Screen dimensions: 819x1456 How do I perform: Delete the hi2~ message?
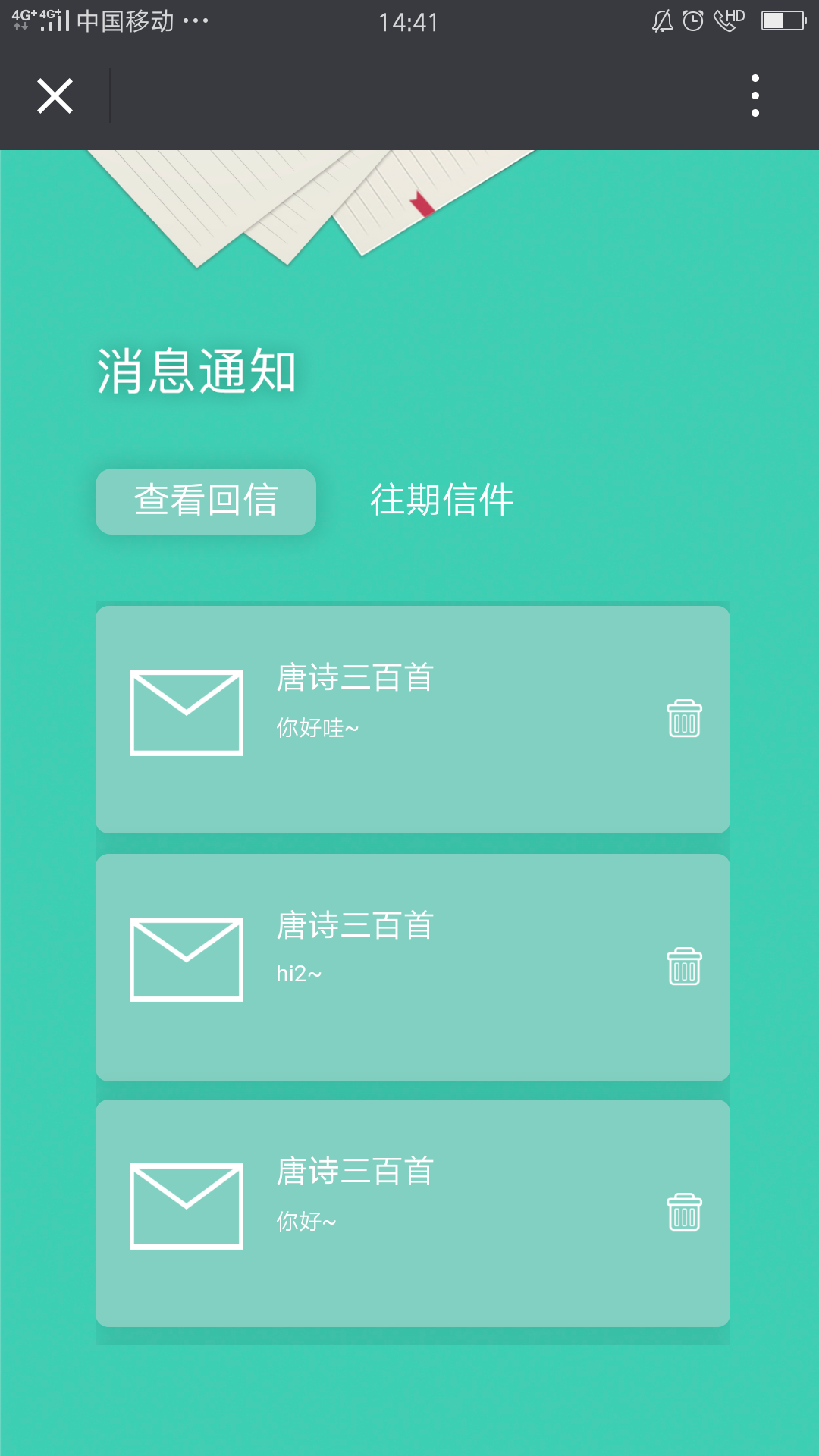click(x=684, y=966)
